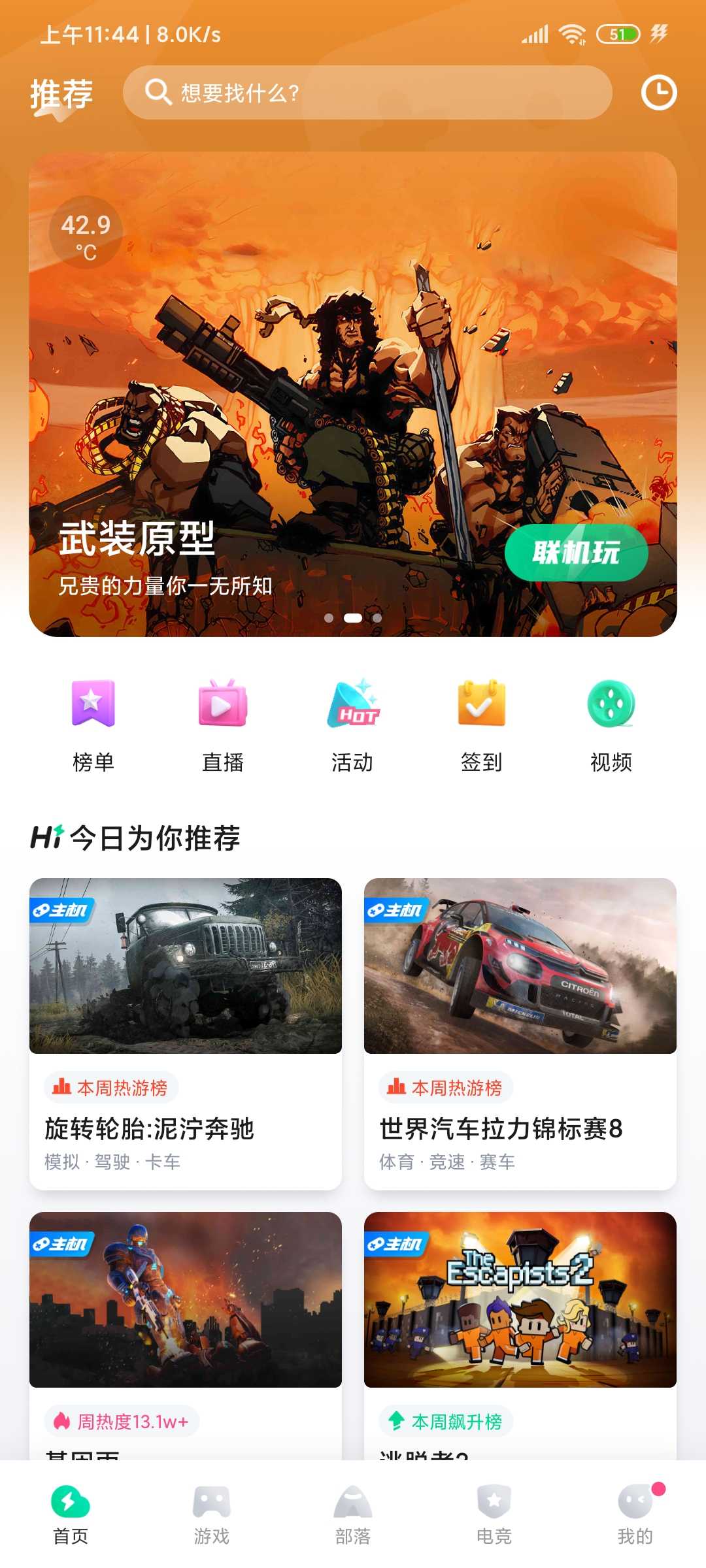Open the 榜单 rankings shortcut
This screenshot has width=706, height=1568.
(x=93, y=725)
